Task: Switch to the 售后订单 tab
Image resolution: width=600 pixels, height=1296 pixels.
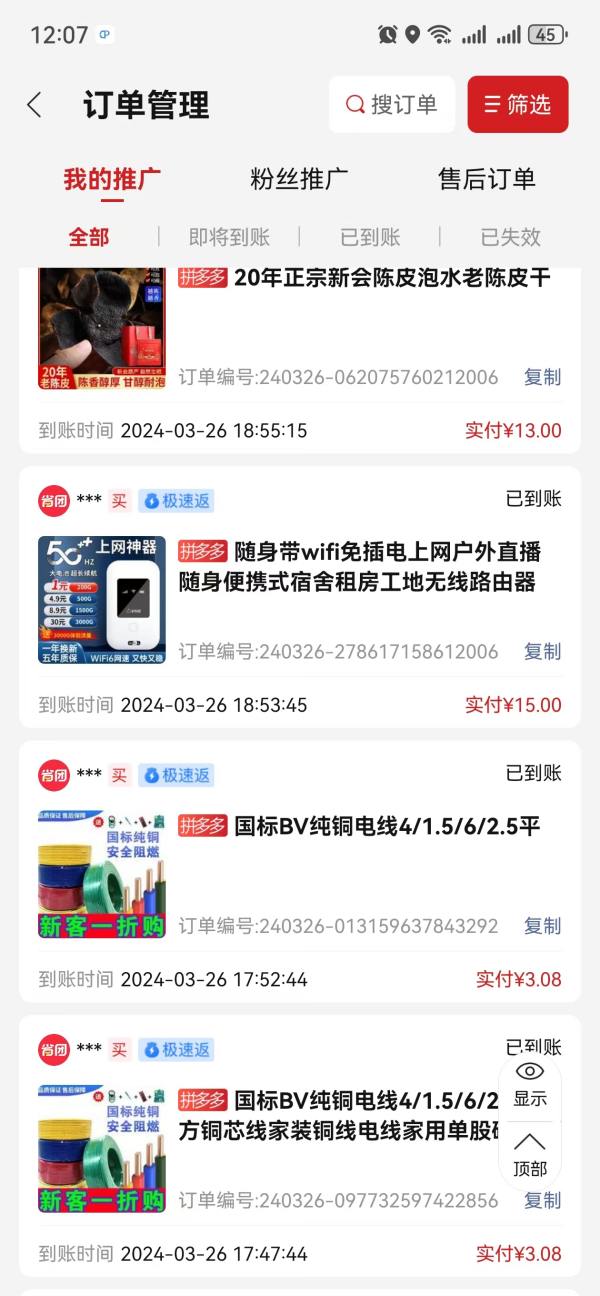Action: pos(487,179)
